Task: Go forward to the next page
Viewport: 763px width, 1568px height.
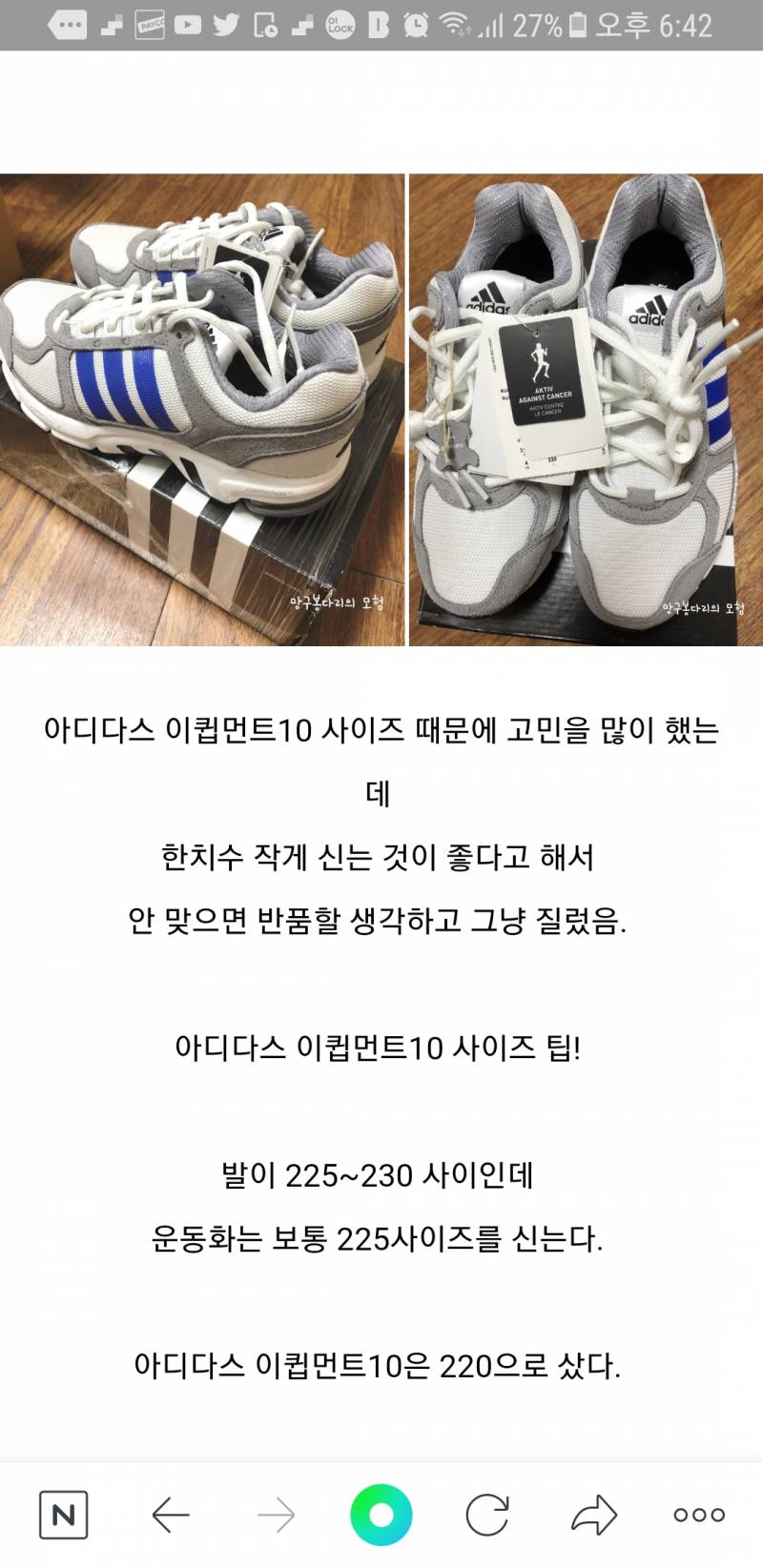Action: [x=277, y=1515]
